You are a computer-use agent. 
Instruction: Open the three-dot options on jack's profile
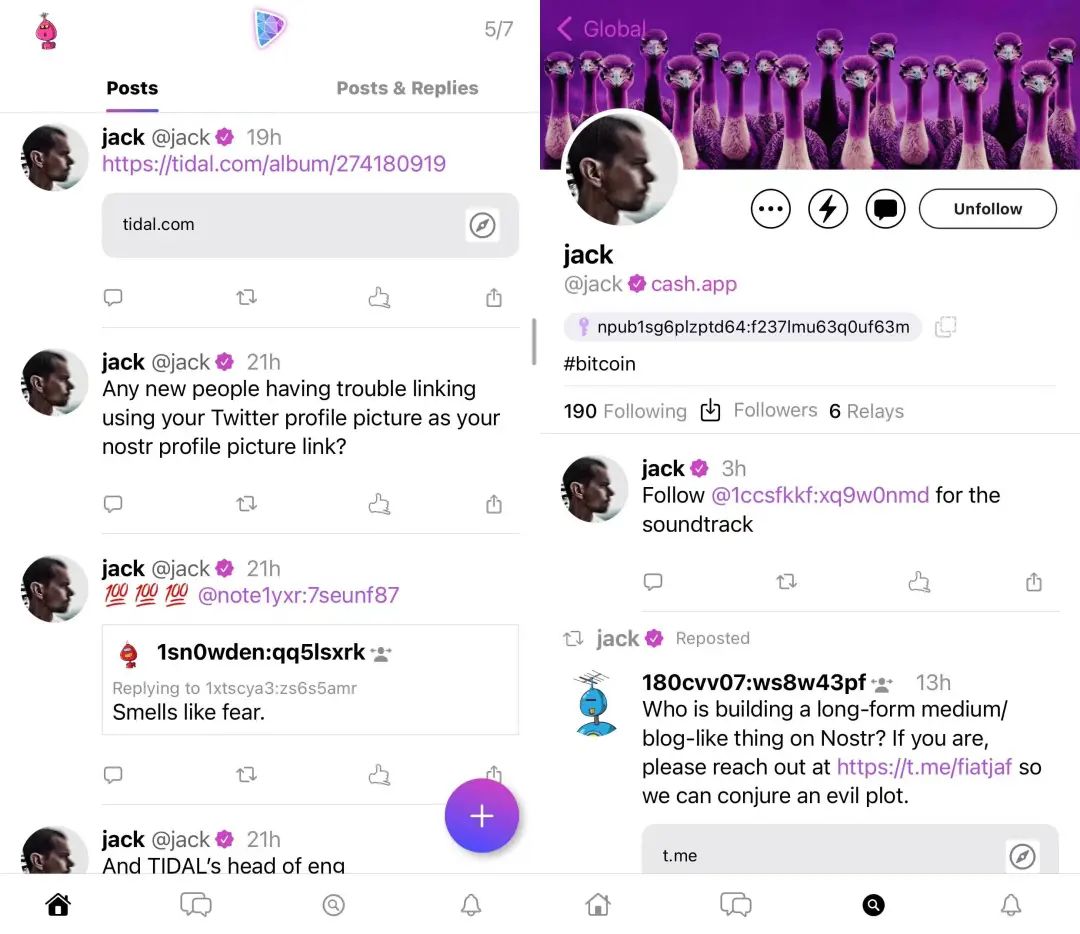tap(770, 209)
